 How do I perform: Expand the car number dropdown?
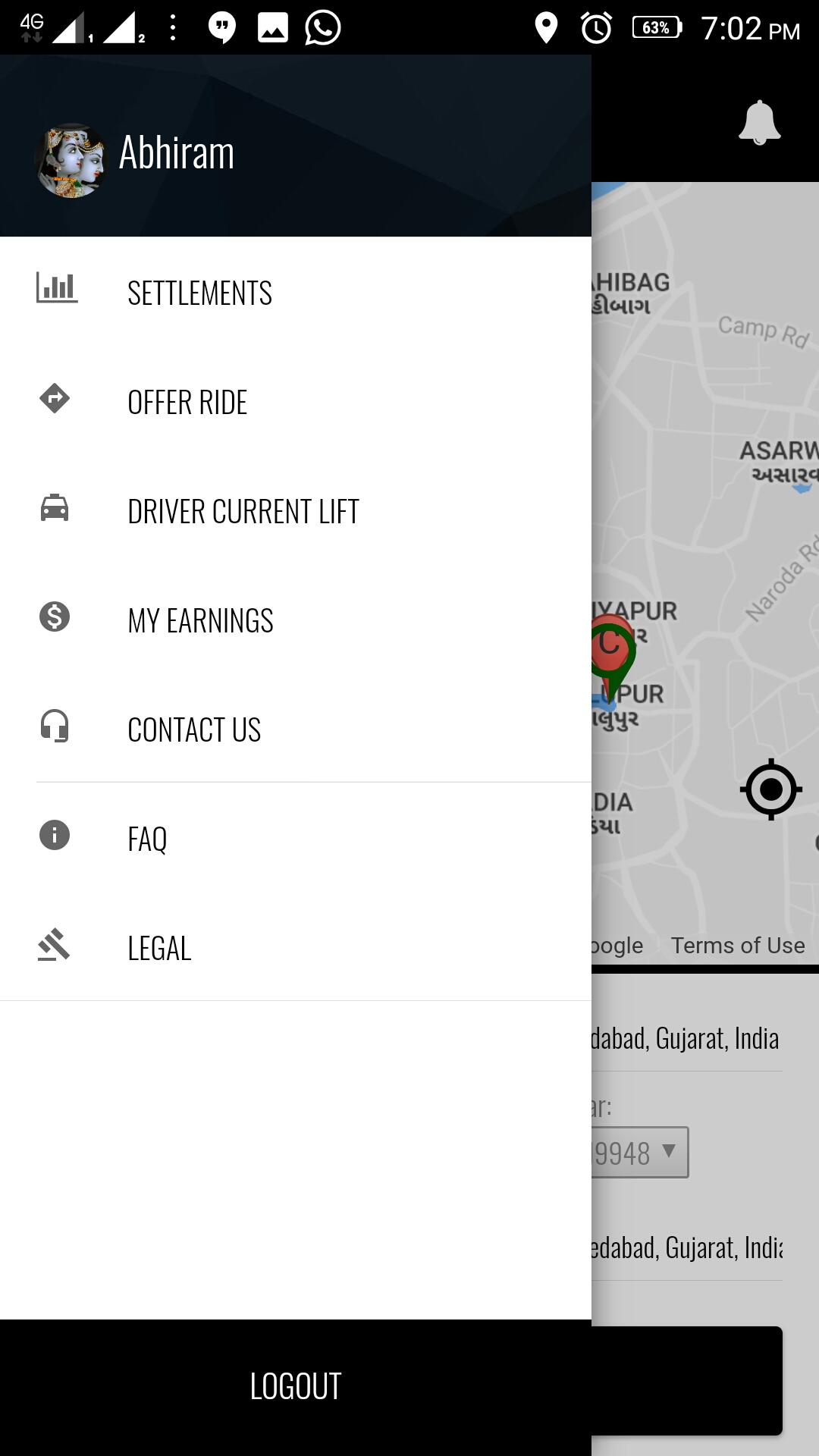(x=639, y=1153)
